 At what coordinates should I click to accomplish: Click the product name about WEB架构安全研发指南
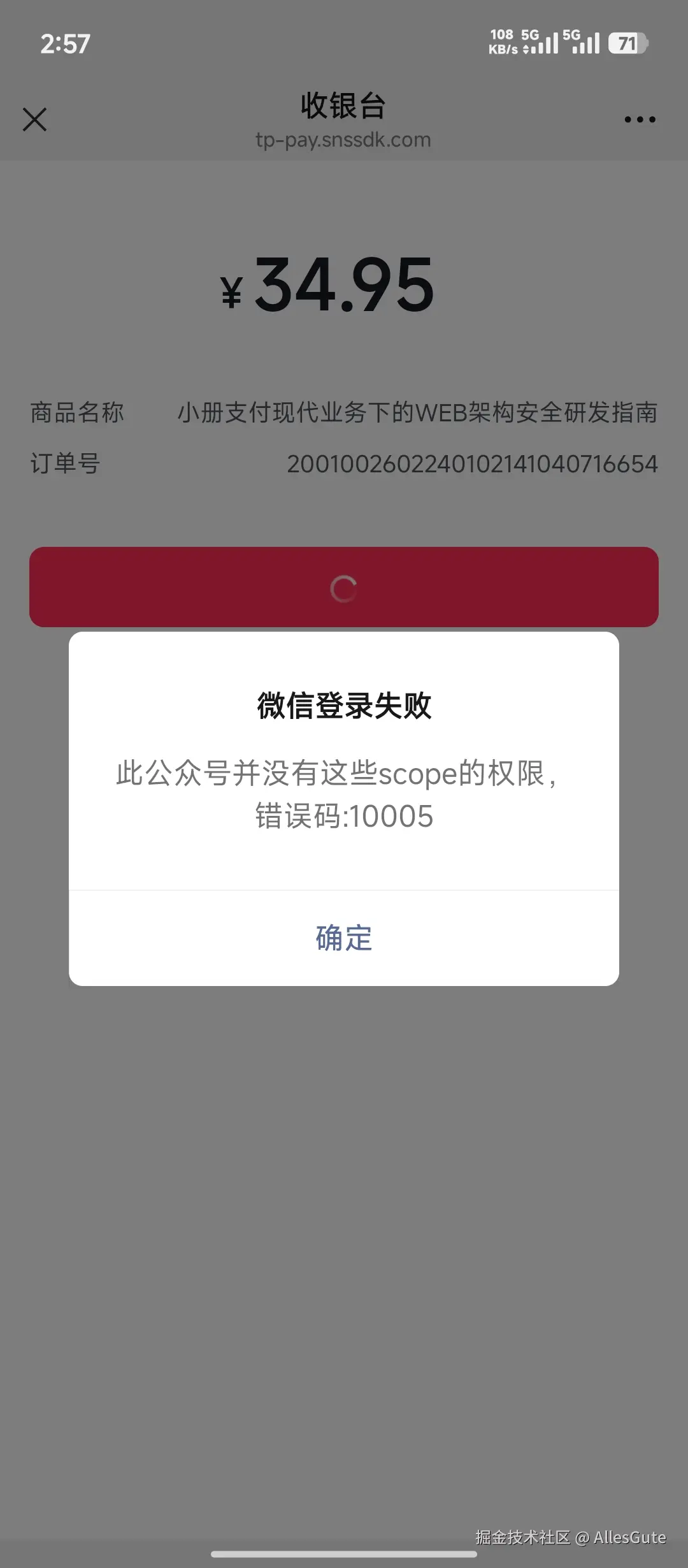419,412
